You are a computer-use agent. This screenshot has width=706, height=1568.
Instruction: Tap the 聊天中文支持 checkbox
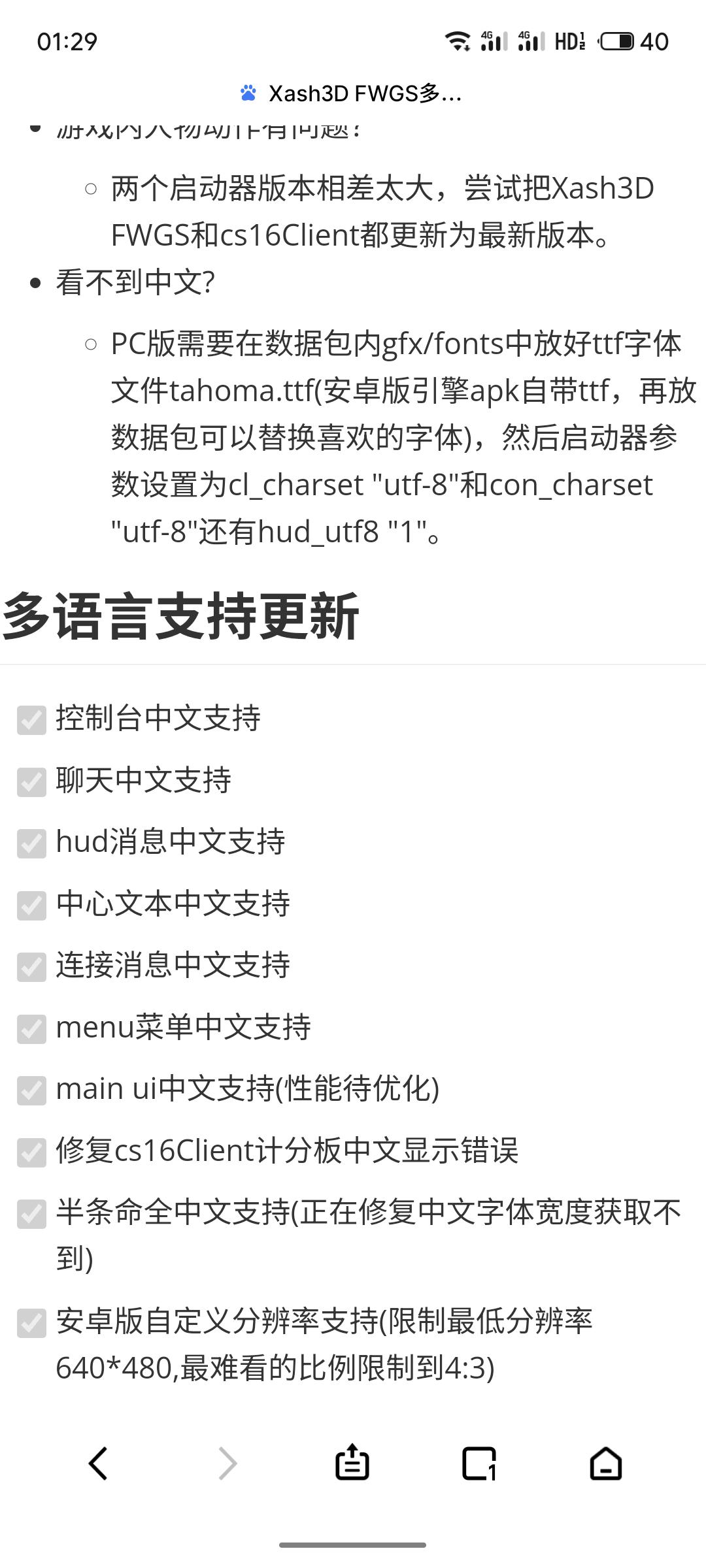pyautogui.click(x=31, y=782)
